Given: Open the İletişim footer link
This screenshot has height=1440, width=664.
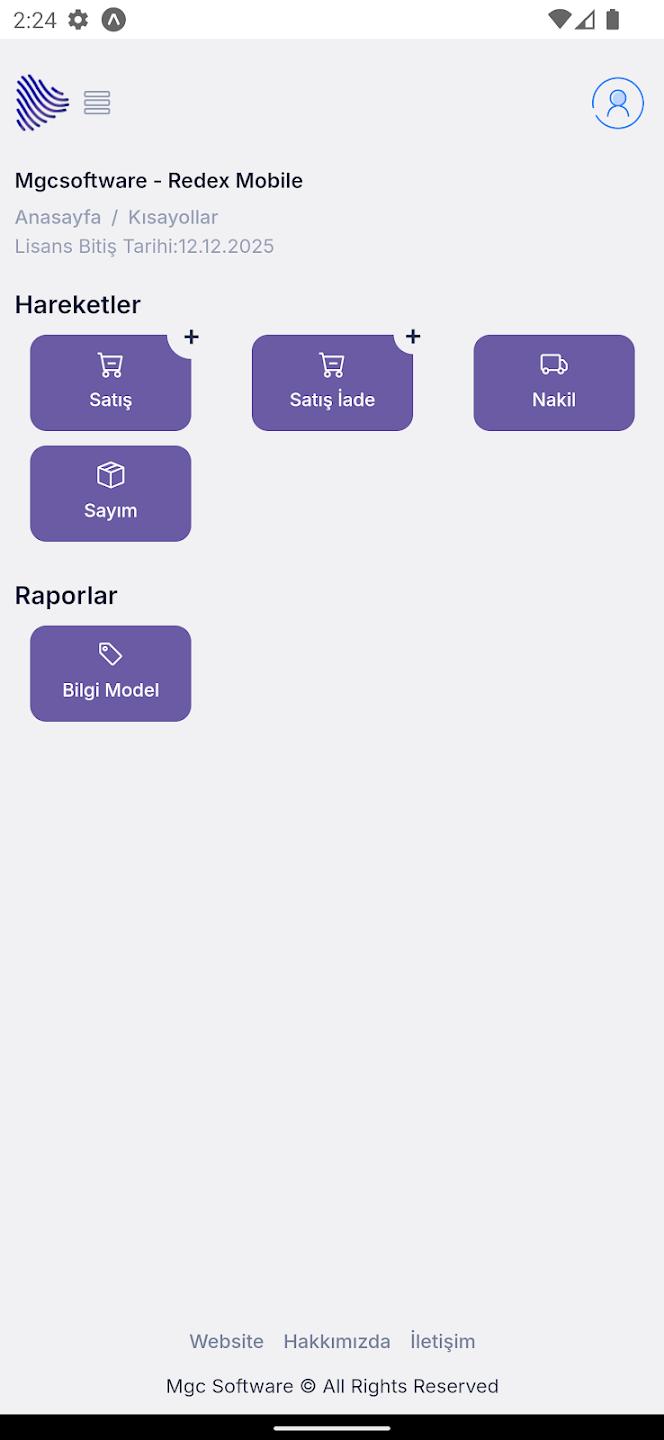Looking at the screenshot, I should 442,1341.
